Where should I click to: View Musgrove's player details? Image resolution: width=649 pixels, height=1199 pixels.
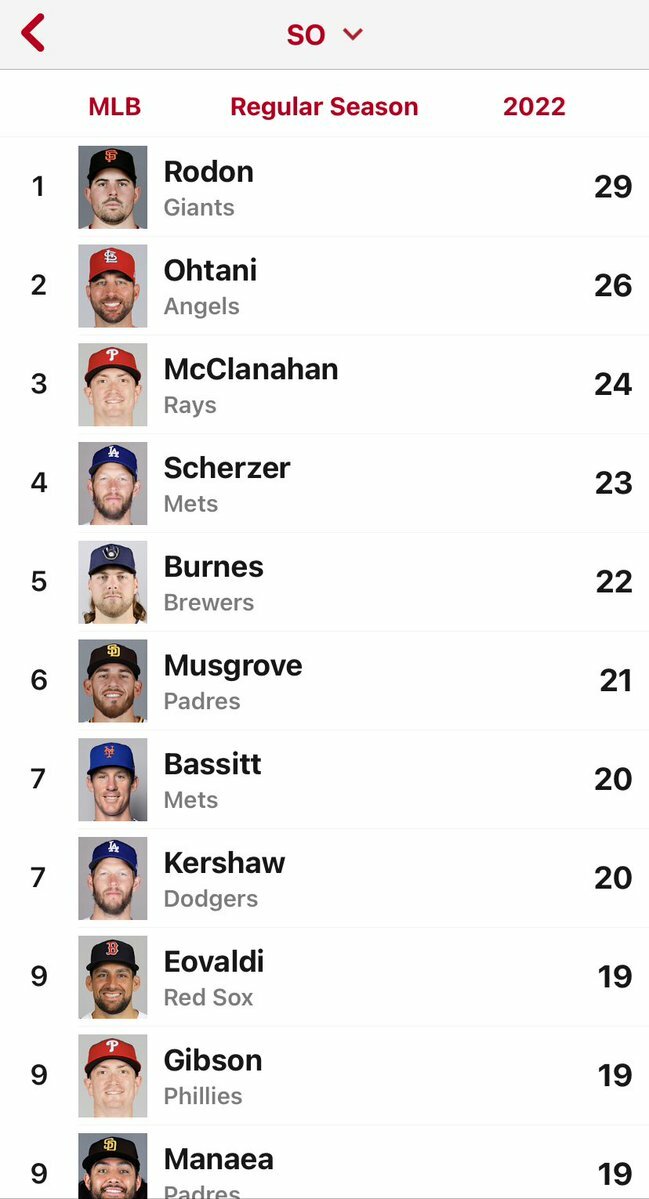click(324, 681)
